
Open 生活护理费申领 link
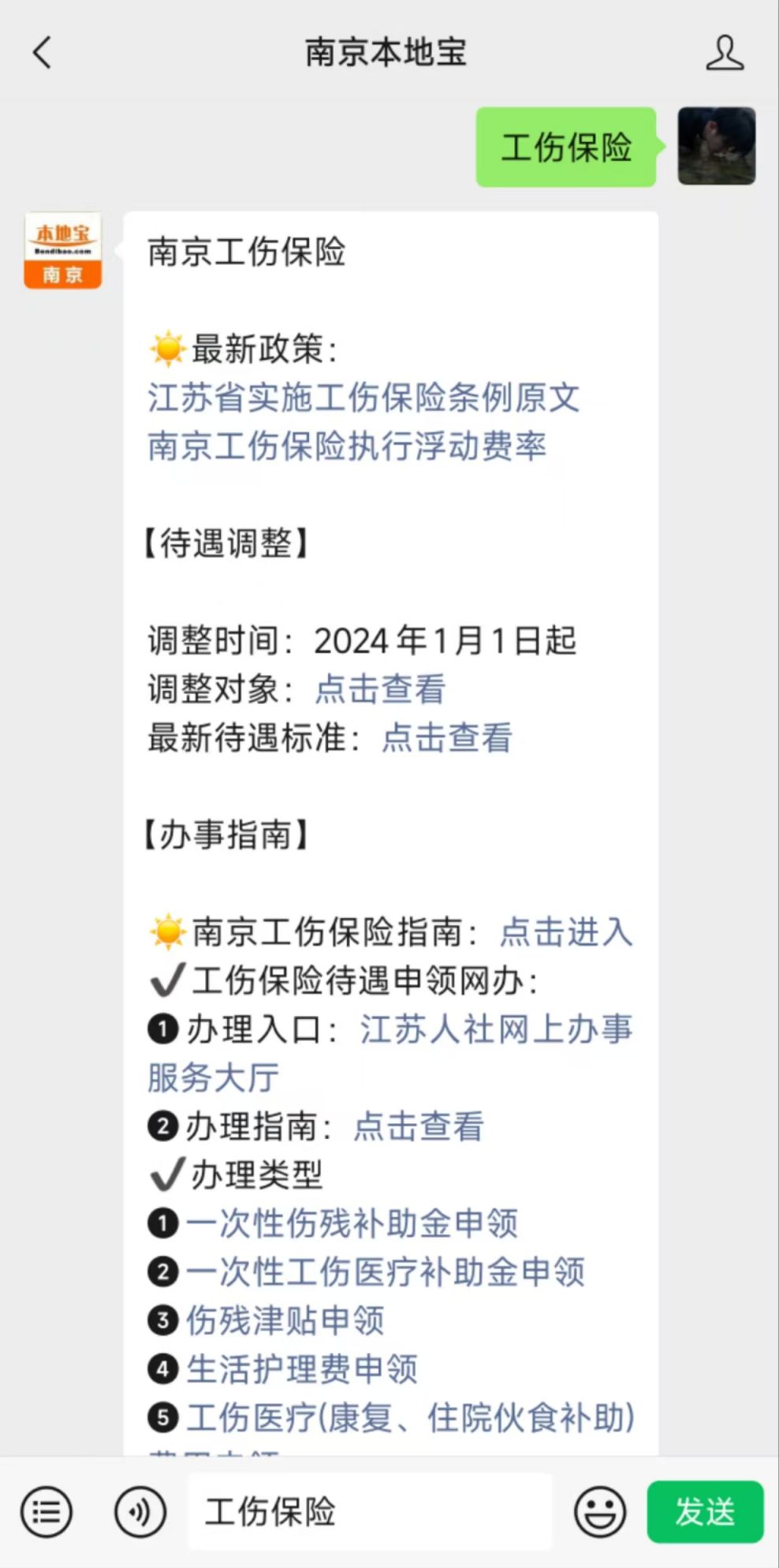304,1370
